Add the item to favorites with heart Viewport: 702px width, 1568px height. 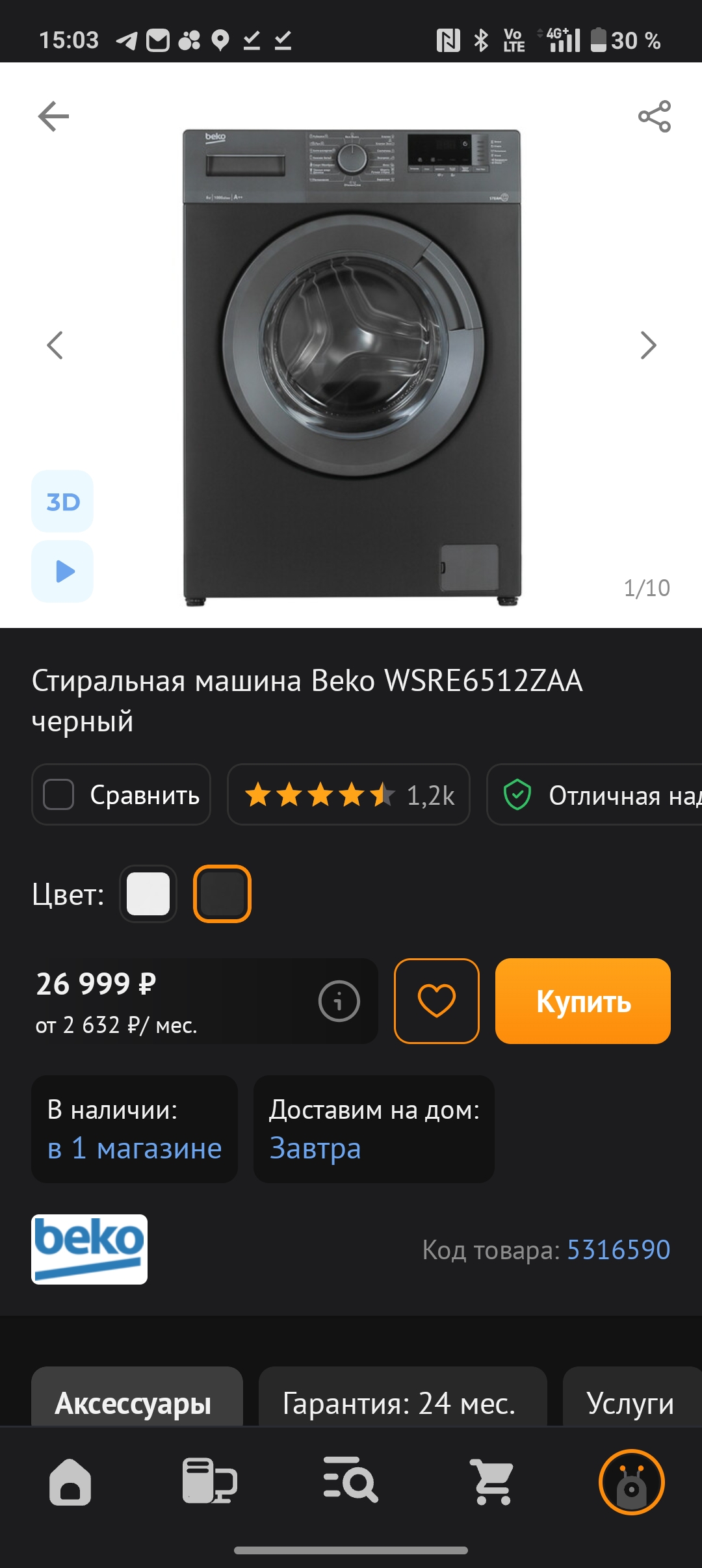(437, 1001)
